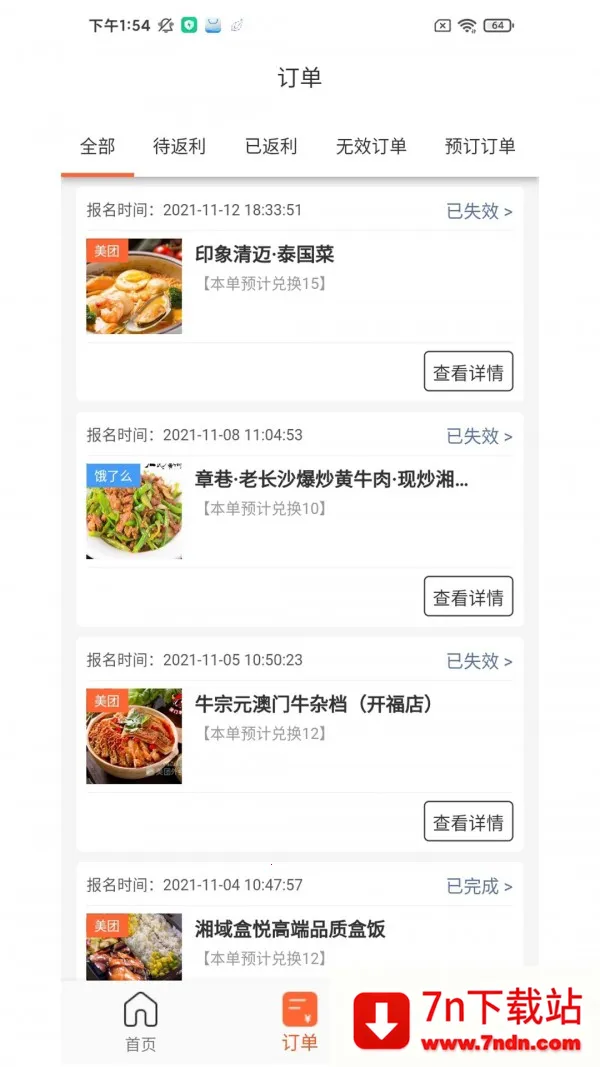The width and height of the screenshot is (600, 1067).
Task: Go to the 首页 home tab
Action: pos(140,1022)
